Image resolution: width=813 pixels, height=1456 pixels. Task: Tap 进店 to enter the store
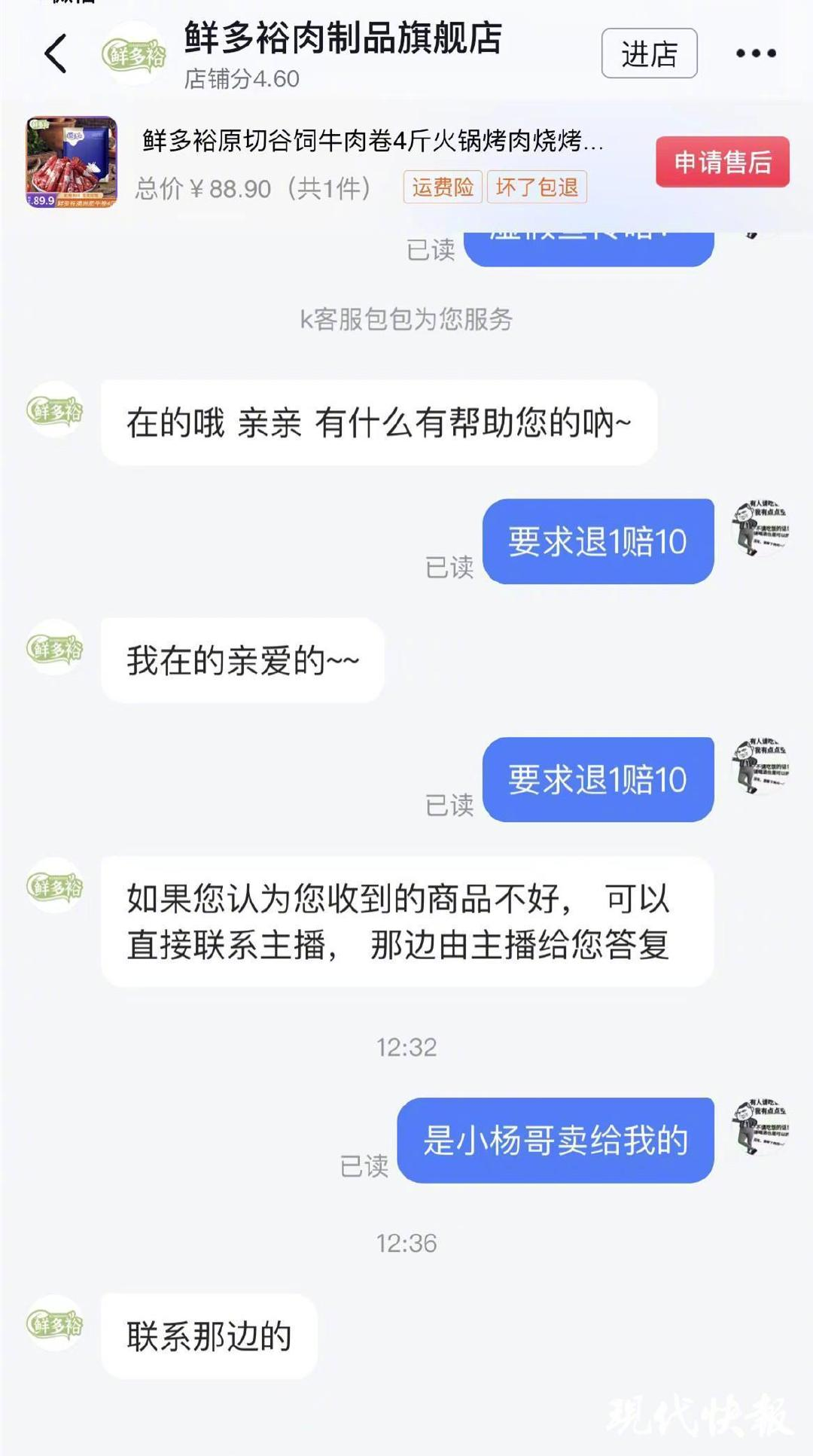(649, 53)
